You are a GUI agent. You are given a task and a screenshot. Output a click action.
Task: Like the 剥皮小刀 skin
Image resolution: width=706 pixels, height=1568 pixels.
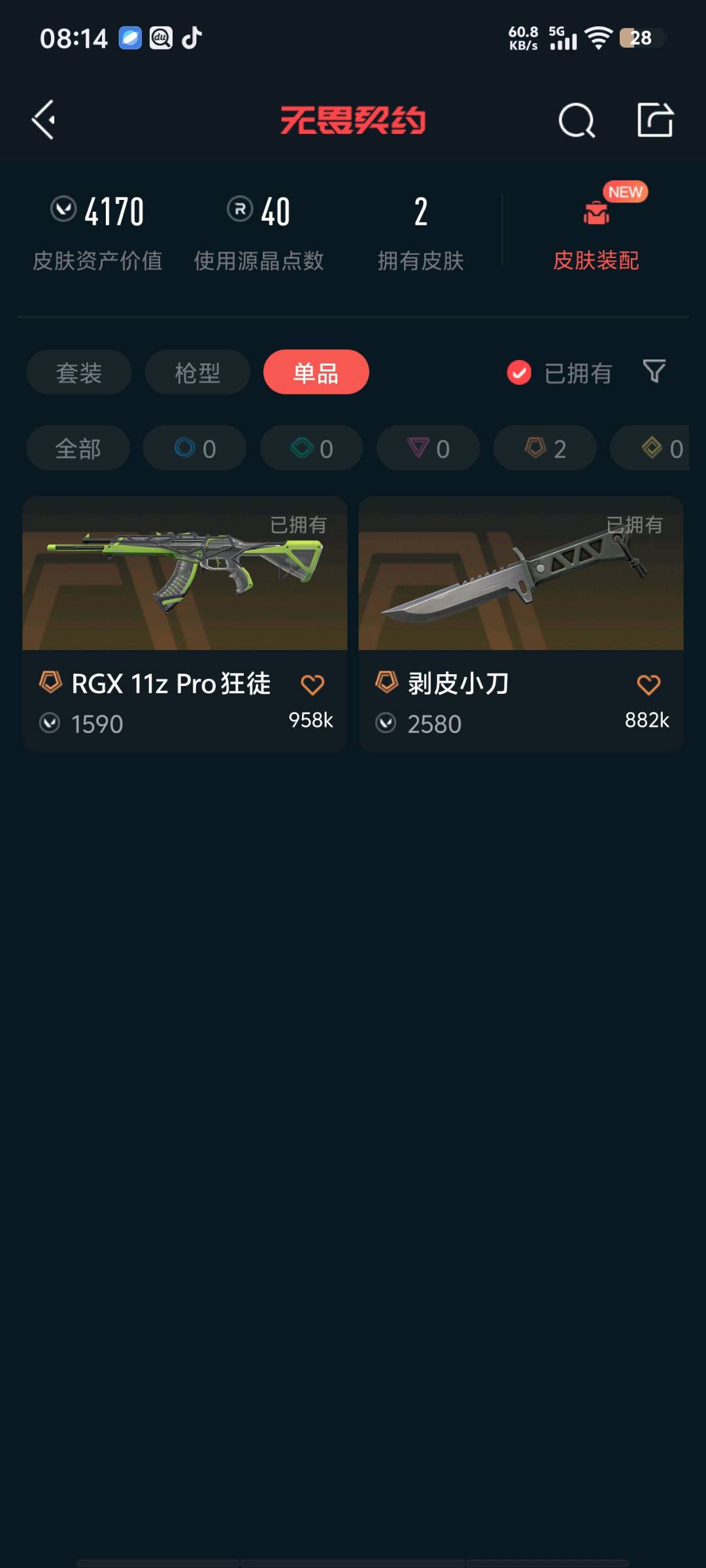(648, 685)
